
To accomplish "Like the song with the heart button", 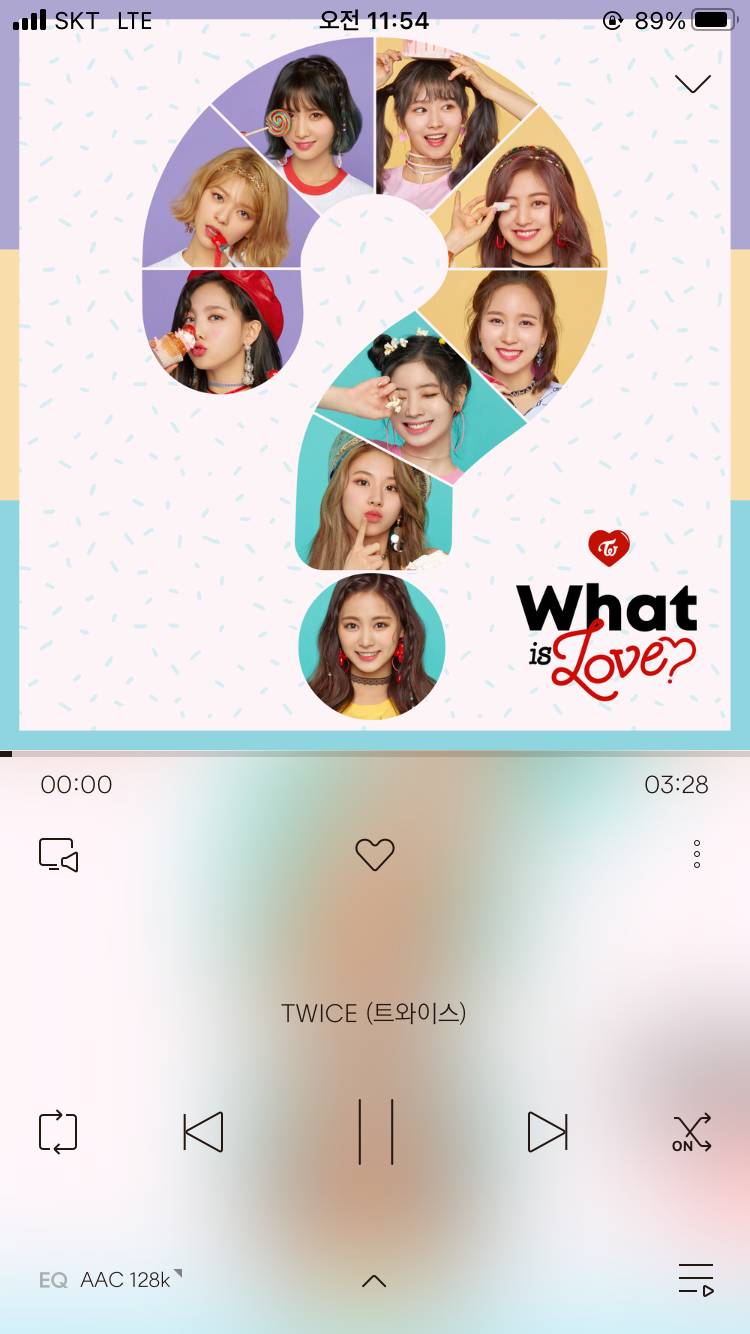I will click(375, 854).
